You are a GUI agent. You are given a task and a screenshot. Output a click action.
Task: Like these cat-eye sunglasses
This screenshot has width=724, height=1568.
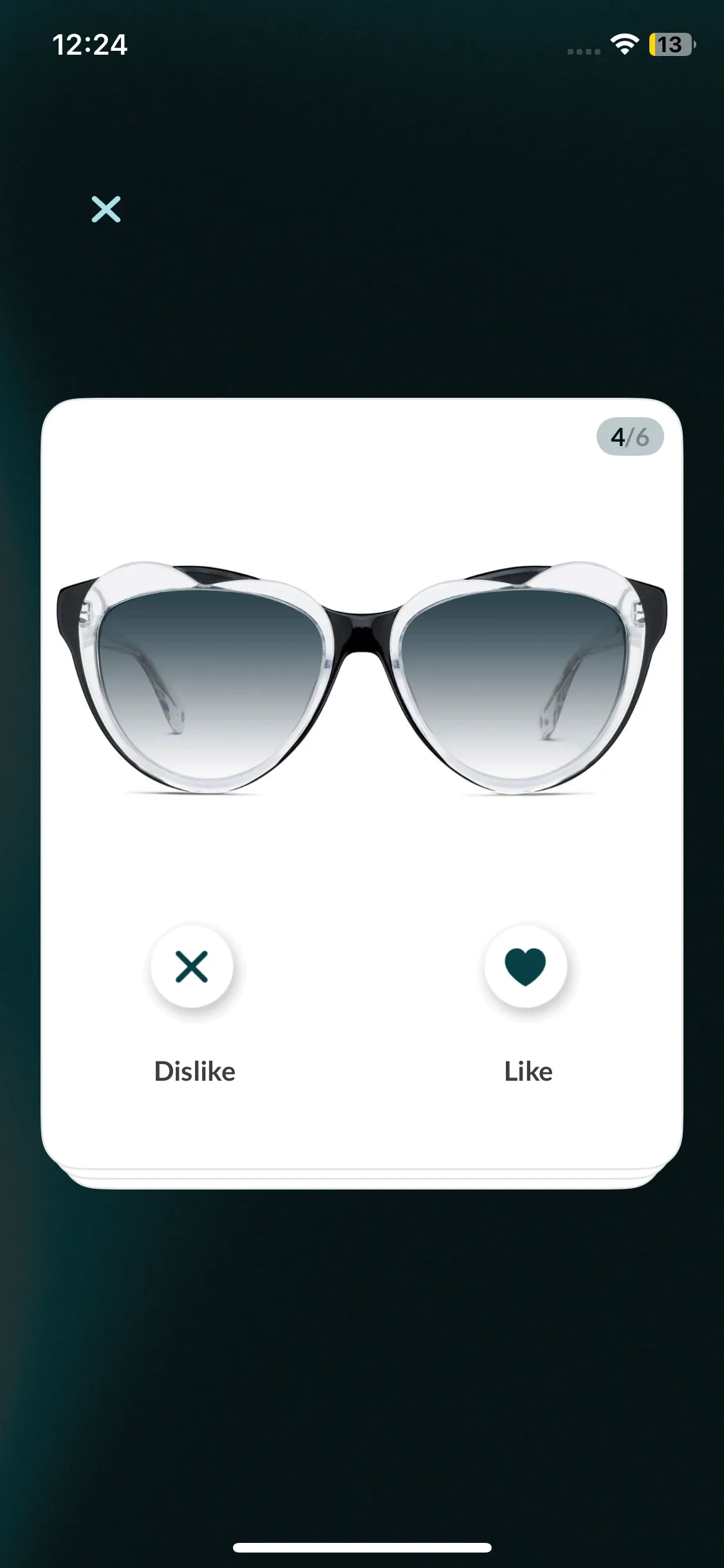tap(526, 966)
